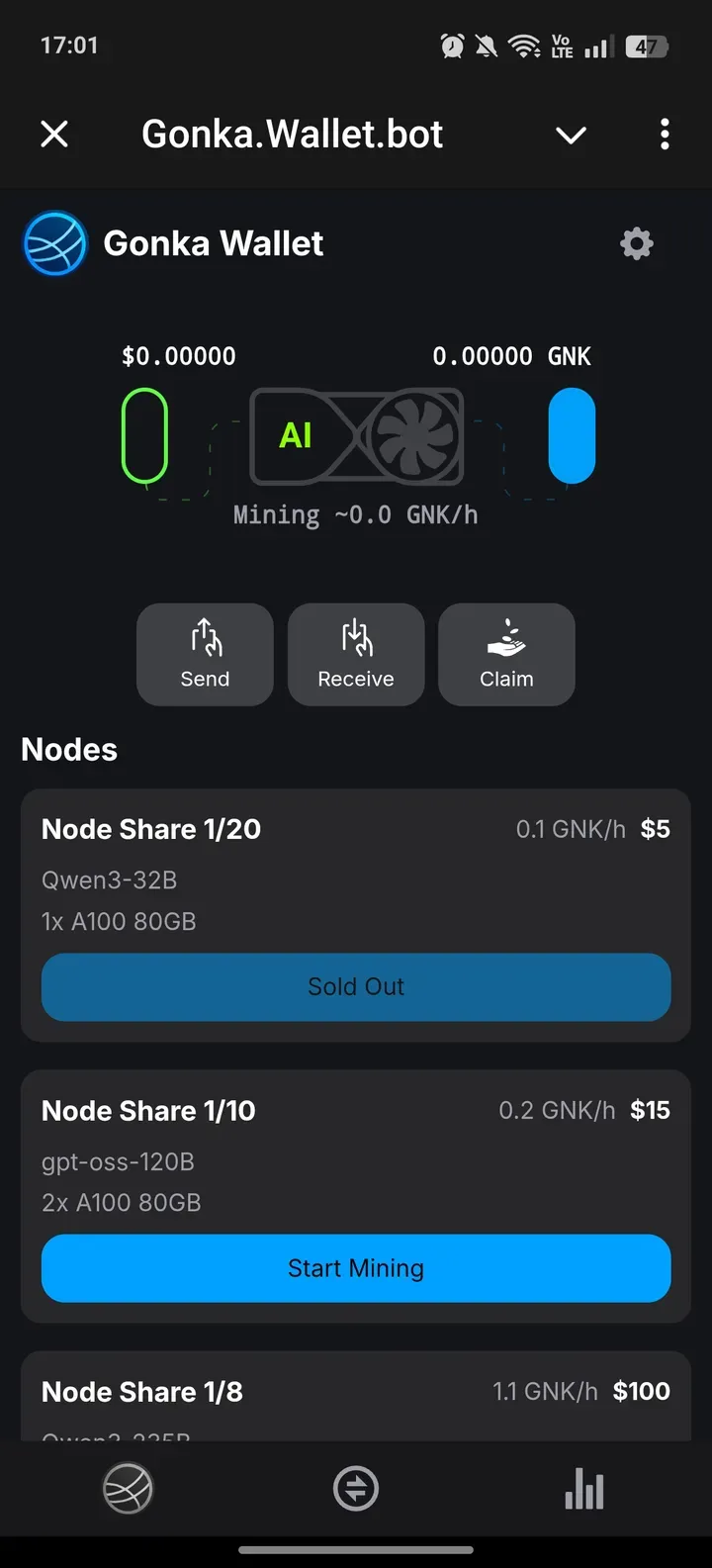Screen dimensions: 712x1568
Task: Tap Sold Out on Node Share 1/20
Action: pos(356,986)
